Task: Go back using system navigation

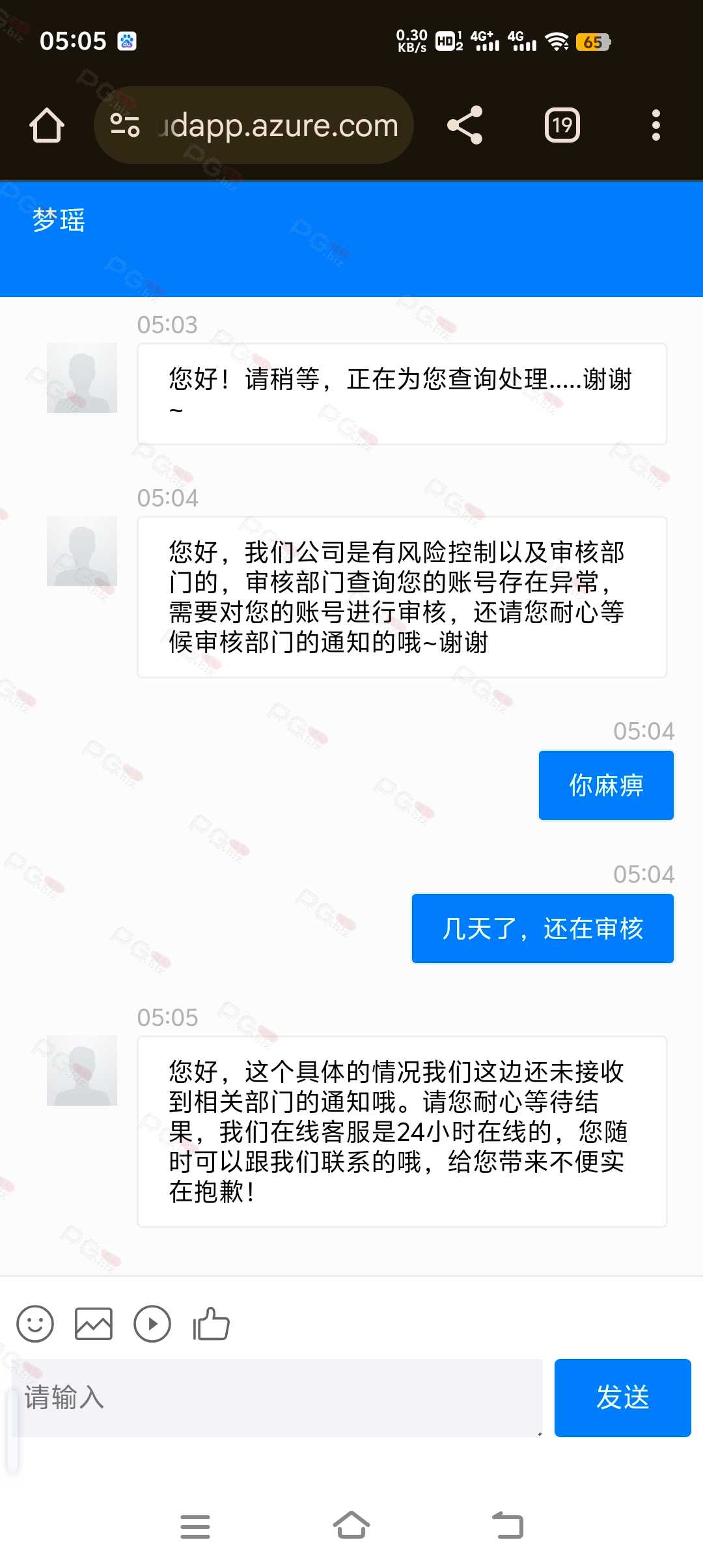Action: coord(508,1526)
